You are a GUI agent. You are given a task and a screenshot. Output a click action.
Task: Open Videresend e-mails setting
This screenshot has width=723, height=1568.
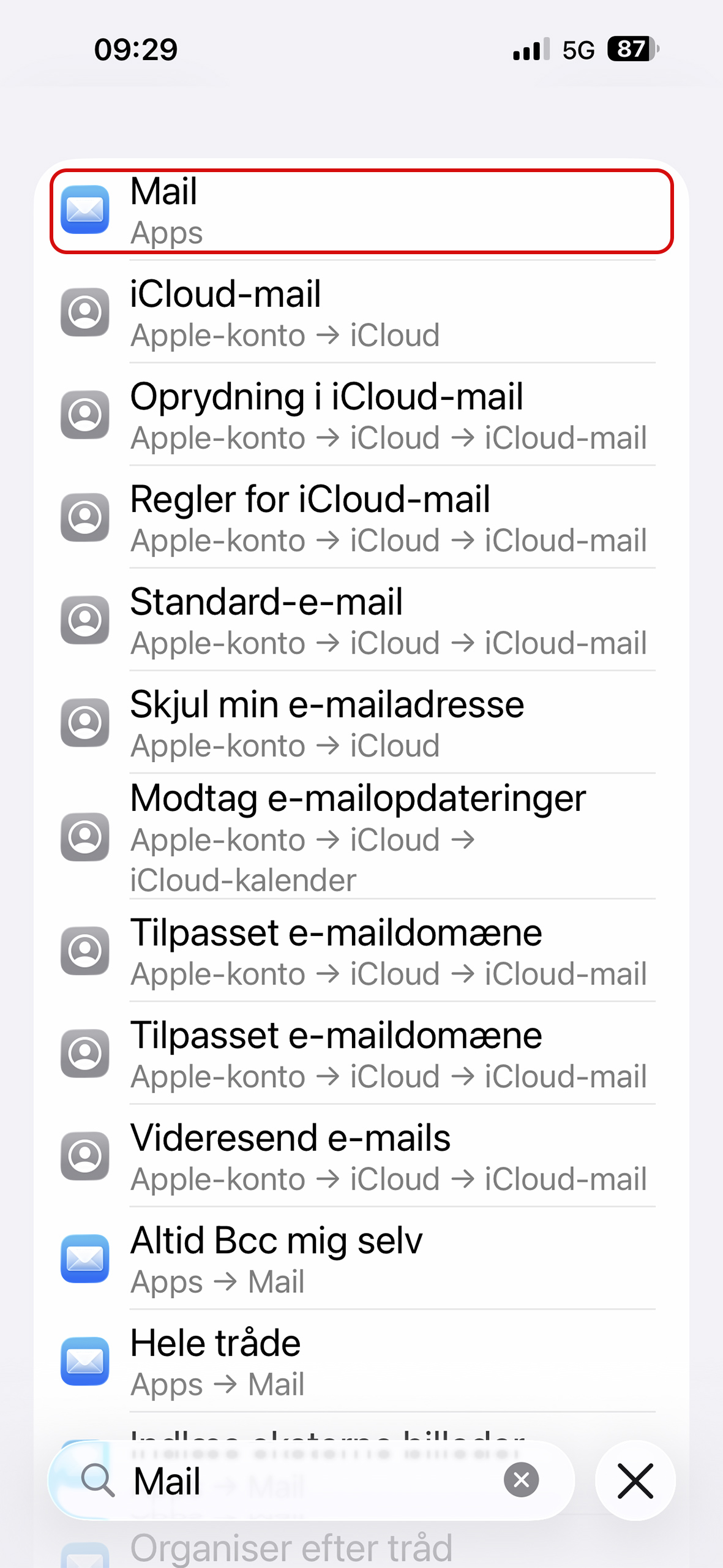361,1158
